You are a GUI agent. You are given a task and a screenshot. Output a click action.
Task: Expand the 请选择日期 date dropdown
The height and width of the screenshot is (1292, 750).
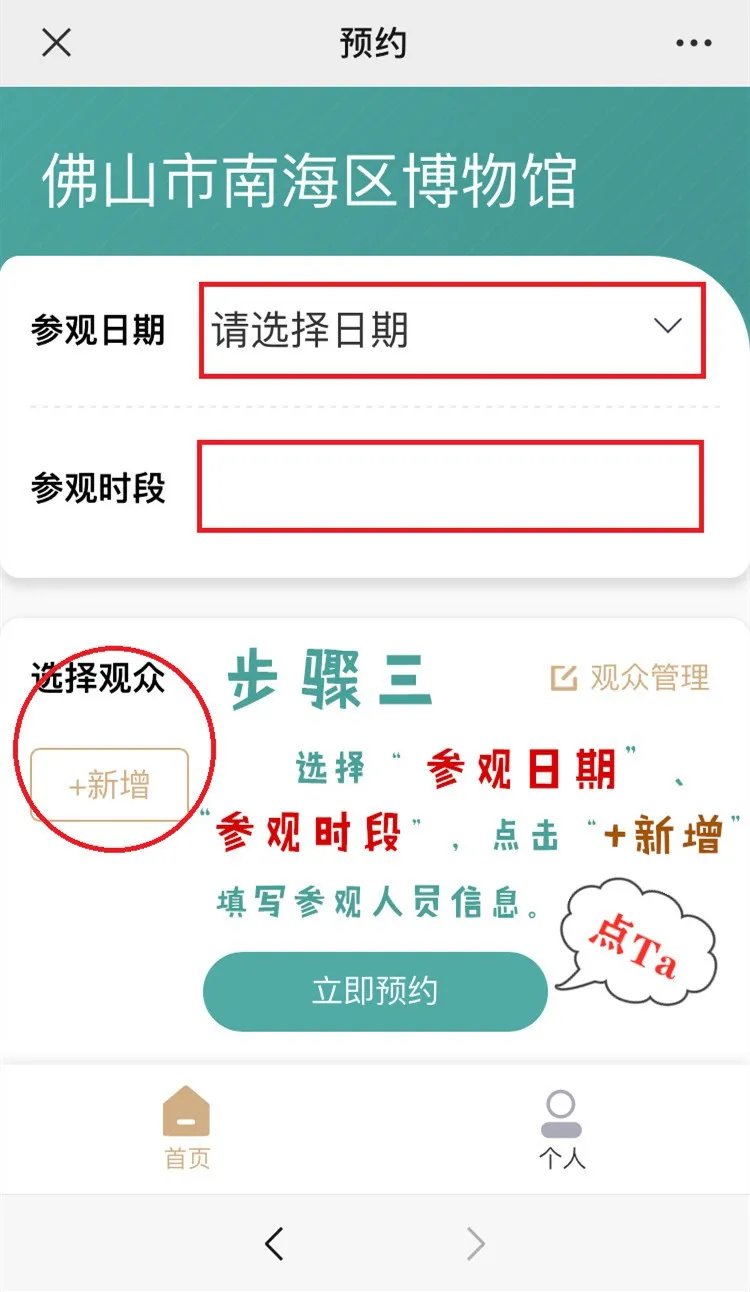pos(452,330)
